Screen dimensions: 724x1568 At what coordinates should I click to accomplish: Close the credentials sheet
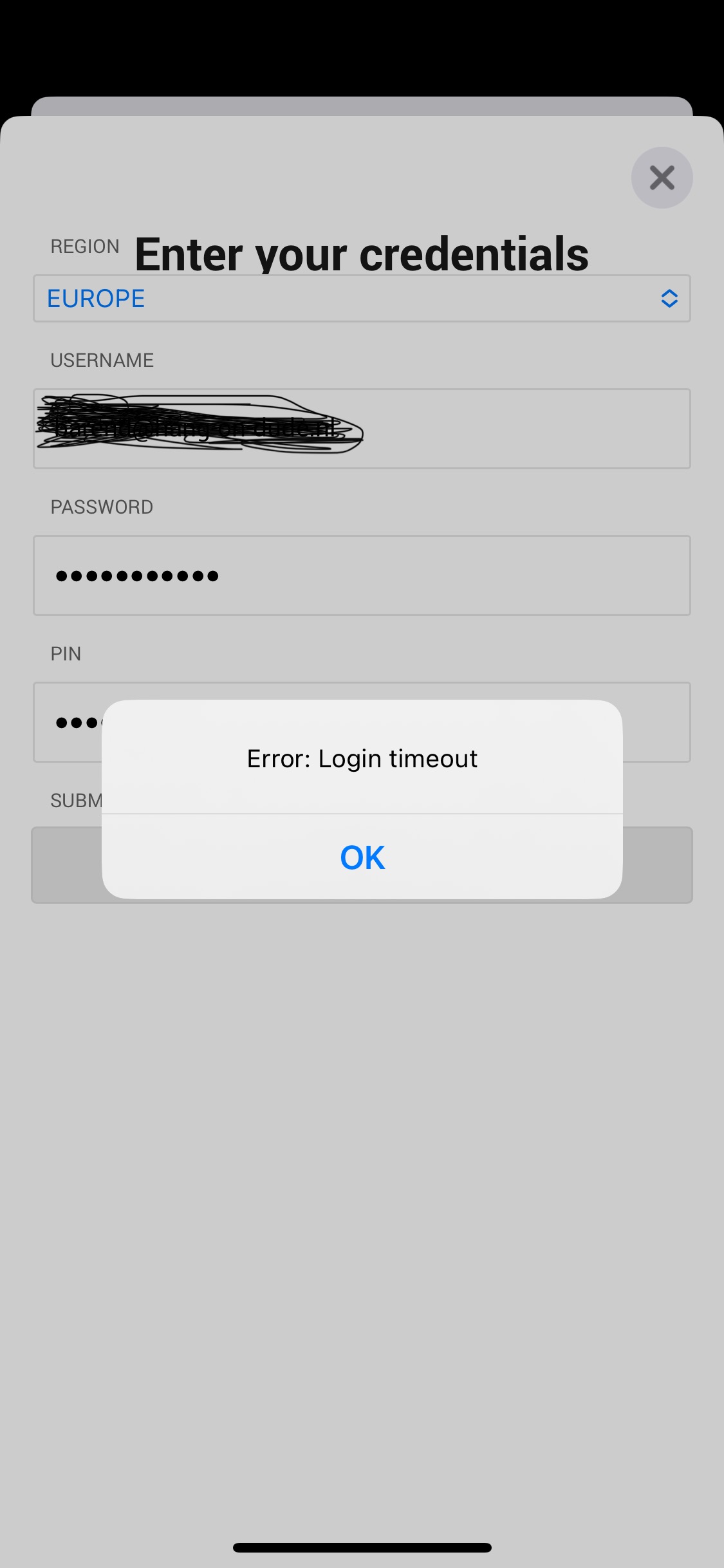click(662, 178)
